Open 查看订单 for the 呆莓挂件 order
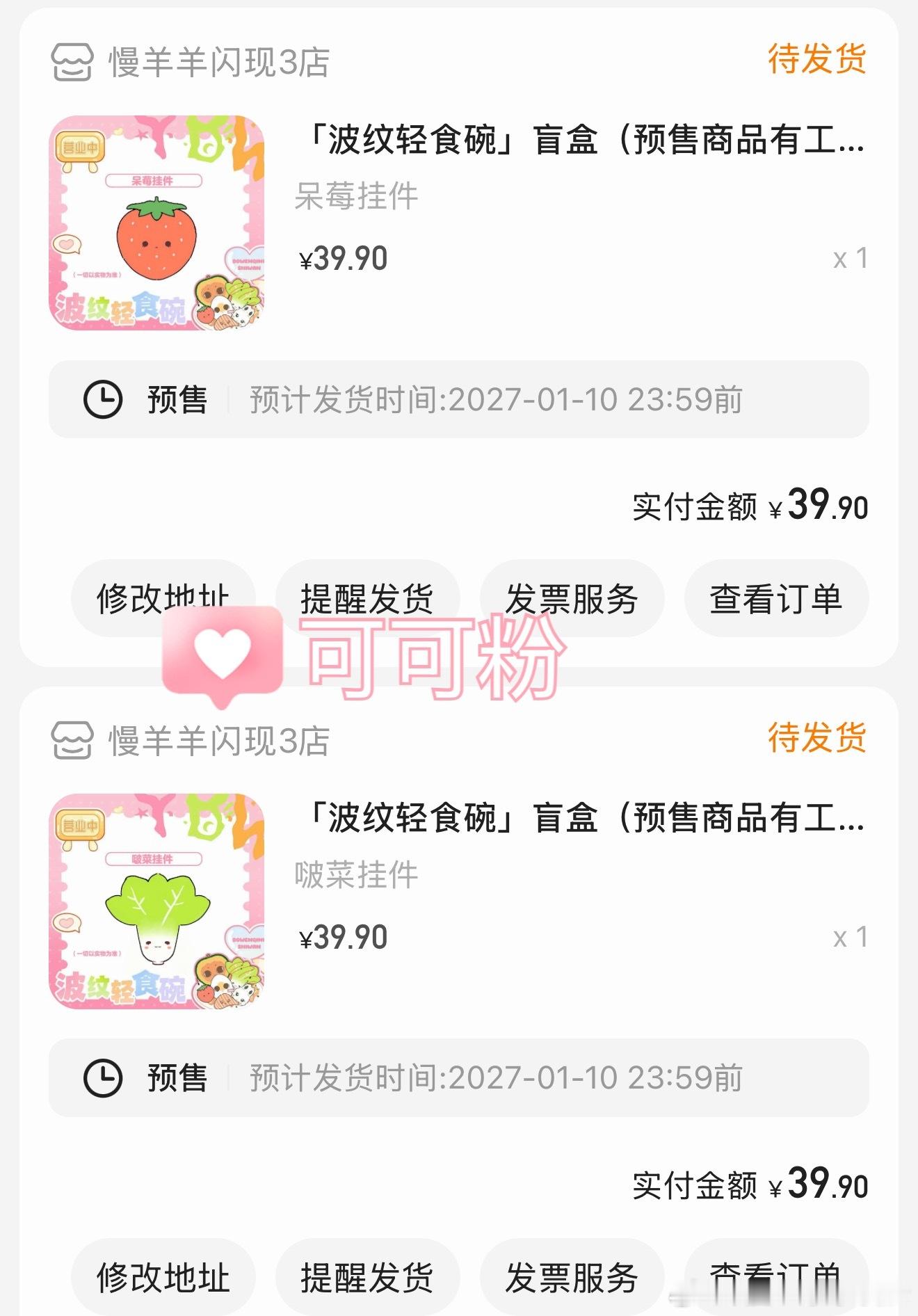This screenshot has height=1316, width=918. pos(776,599)
